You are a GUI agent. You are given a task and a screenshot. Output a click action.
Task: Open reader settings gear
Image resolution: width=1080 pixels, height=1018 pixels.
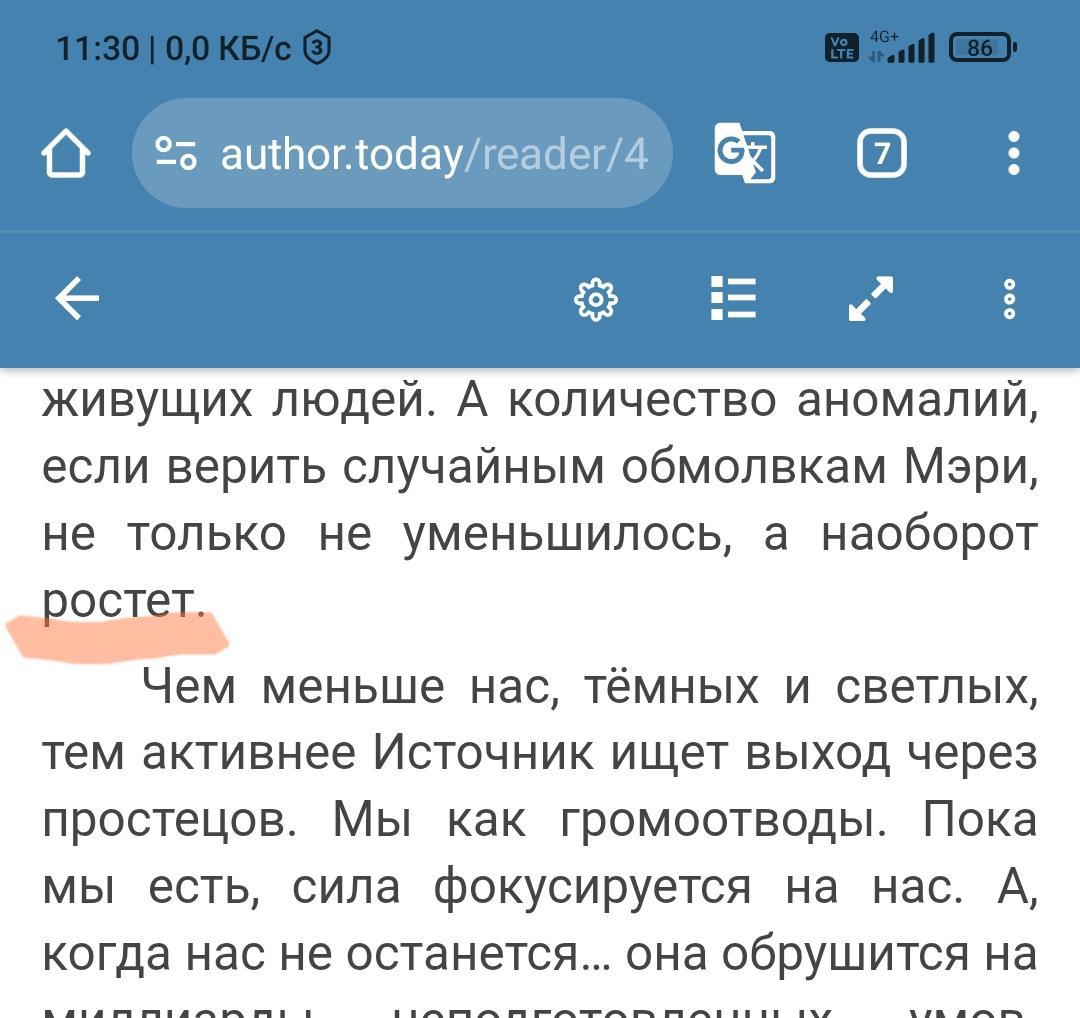tap(596, 299)
